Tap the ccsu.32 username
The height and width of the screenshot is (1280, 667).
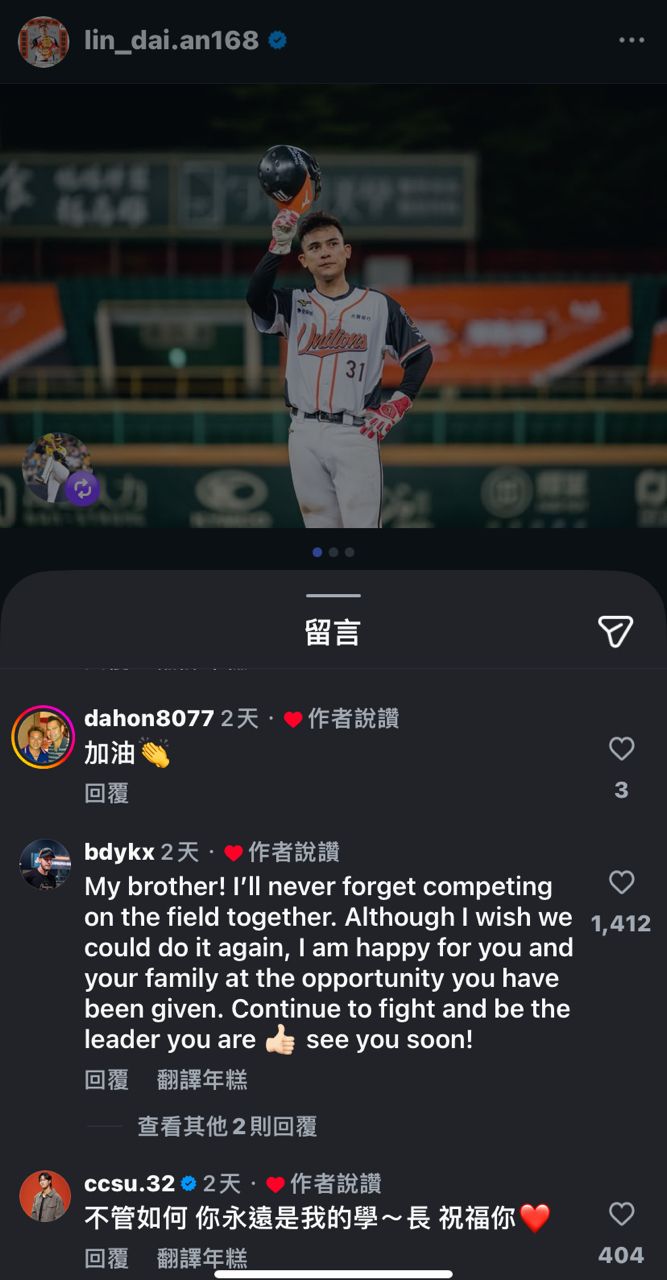[129, 1184]
